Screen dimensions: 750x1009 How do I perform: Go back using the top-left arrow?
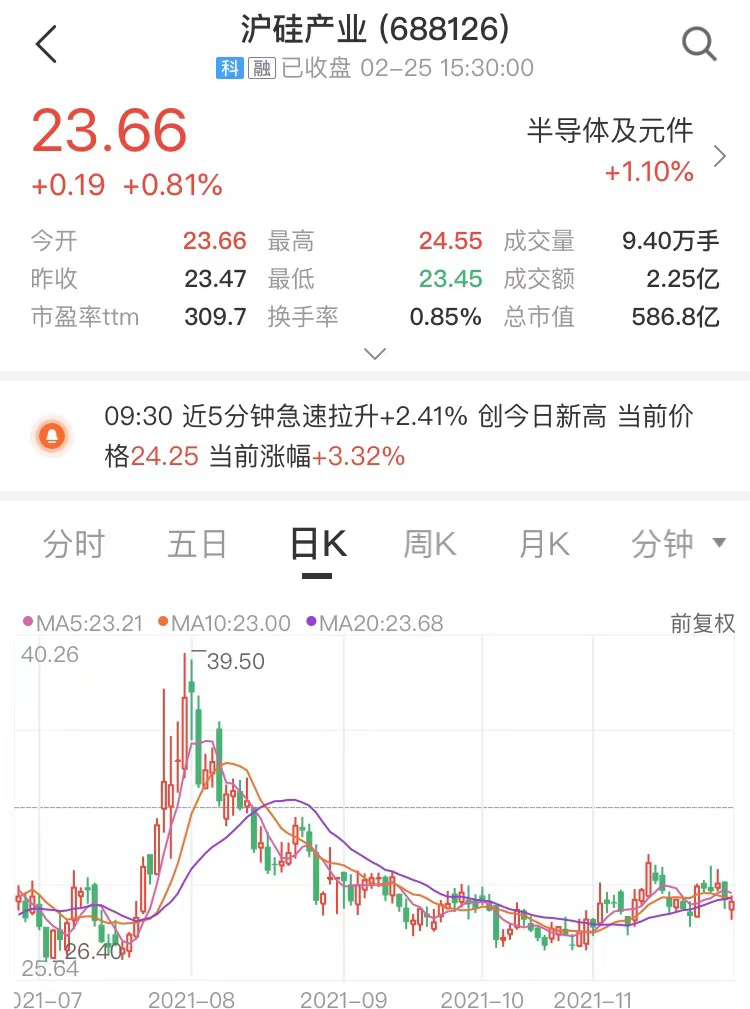click(46, 45)
